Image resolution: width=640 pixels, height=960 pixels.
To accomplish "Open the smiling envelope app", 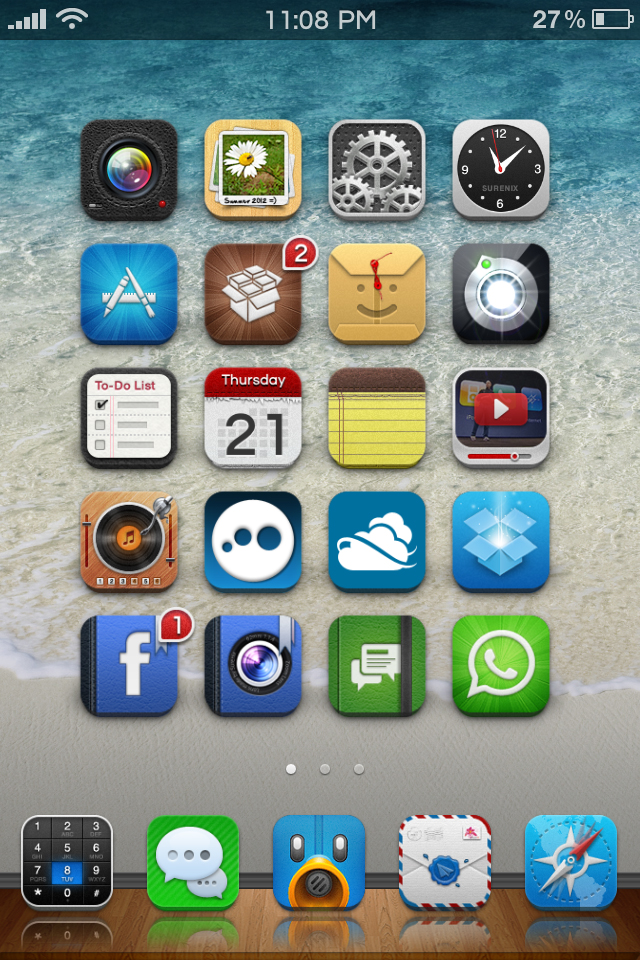I will click(377, 293).
